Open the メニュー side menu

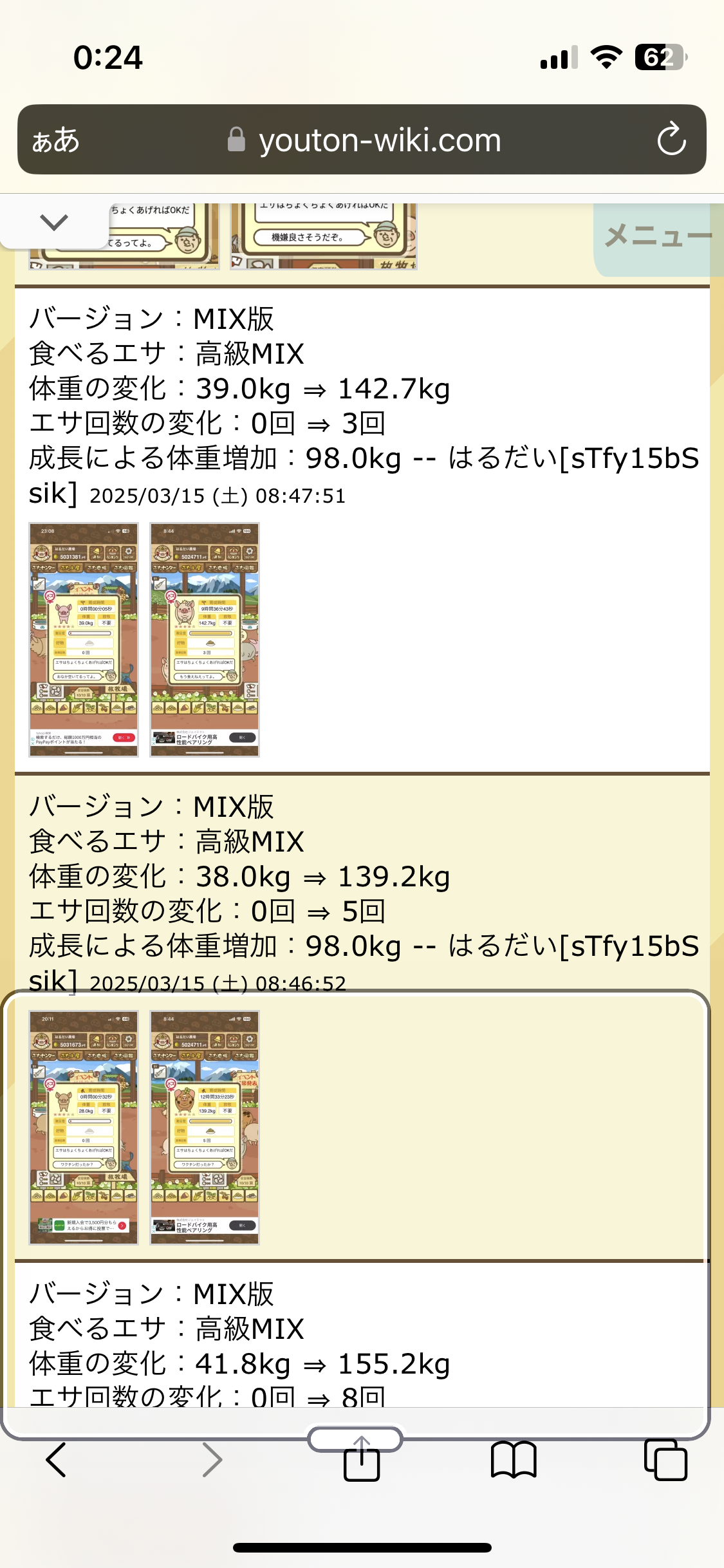point(658,237)
